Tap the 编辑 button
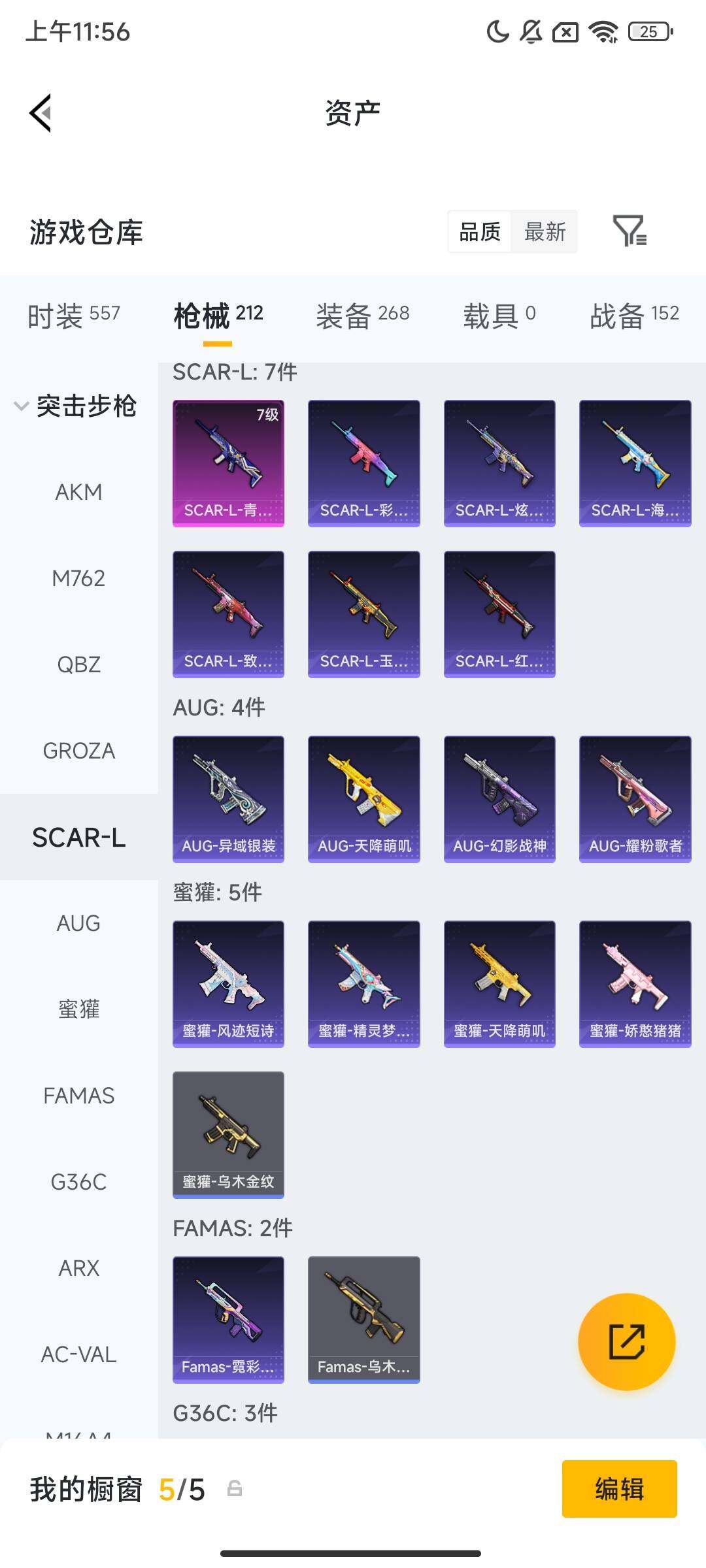This screenshot has height=1568, width=706. [x=620, y=1489]
